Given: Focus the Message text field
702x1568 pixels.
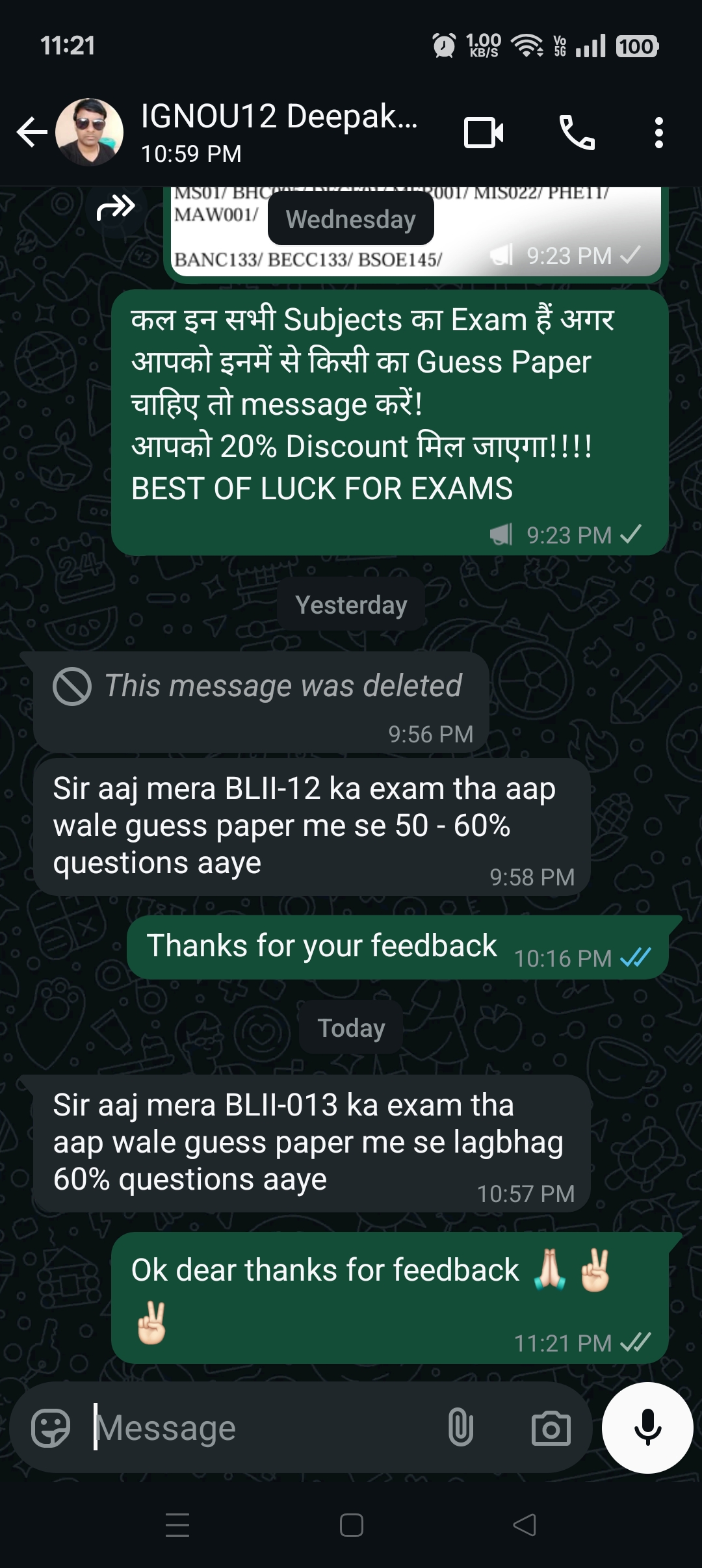Looking at the screenshot, I should click(260, 1428).
